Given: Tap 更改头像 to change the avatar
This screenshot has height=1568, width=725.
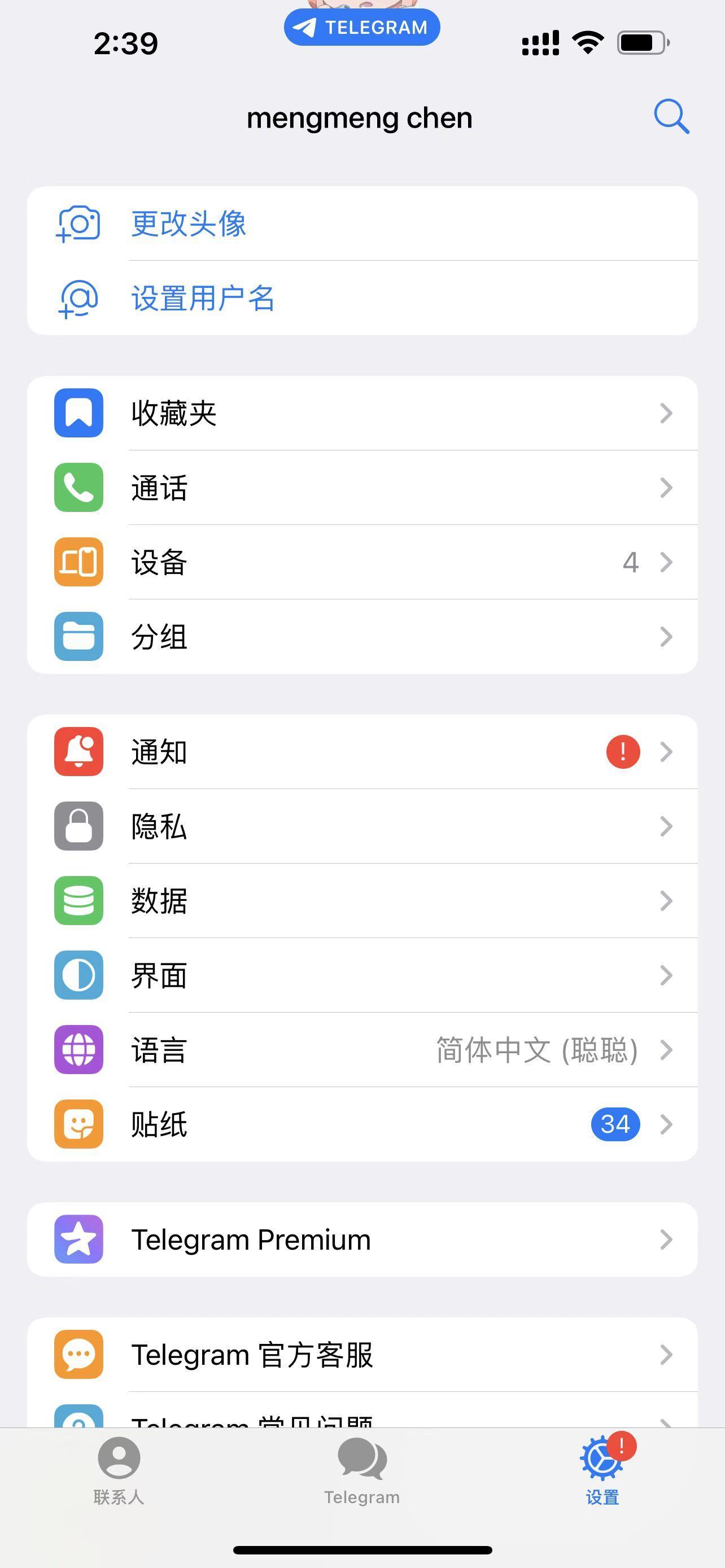Looking at the screenshot, I should coord(189,224).
